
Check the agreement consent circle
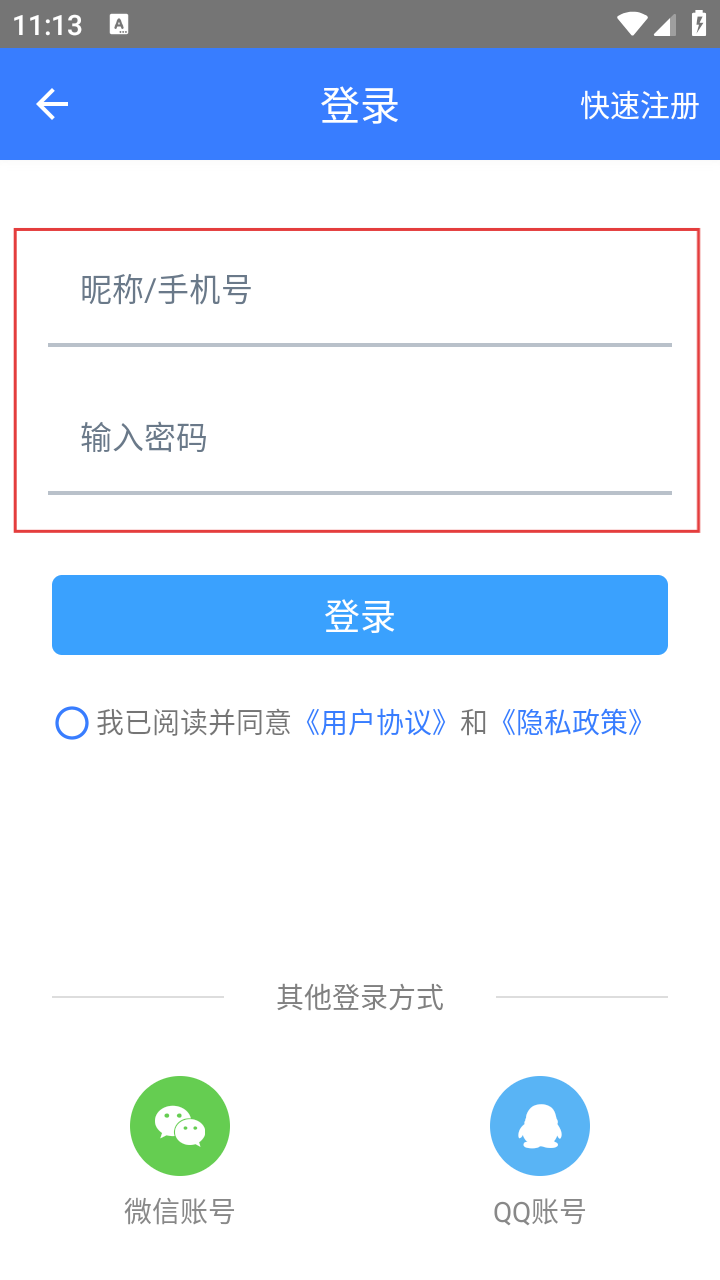coord(72,723)
